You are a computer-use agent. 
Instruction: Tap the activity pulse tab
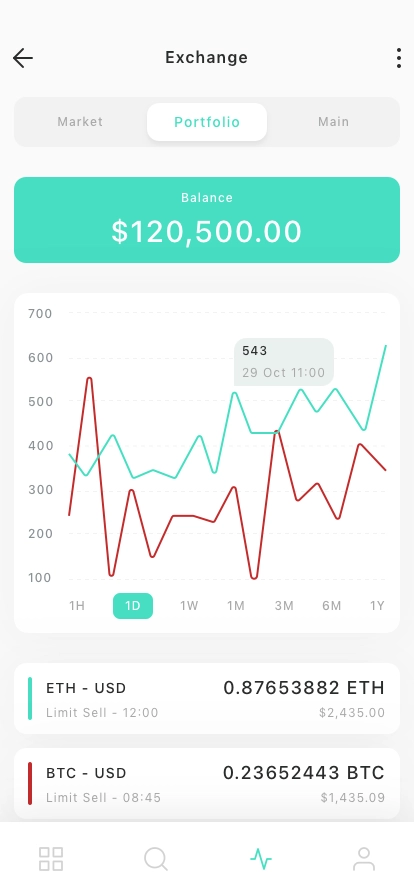261,859
